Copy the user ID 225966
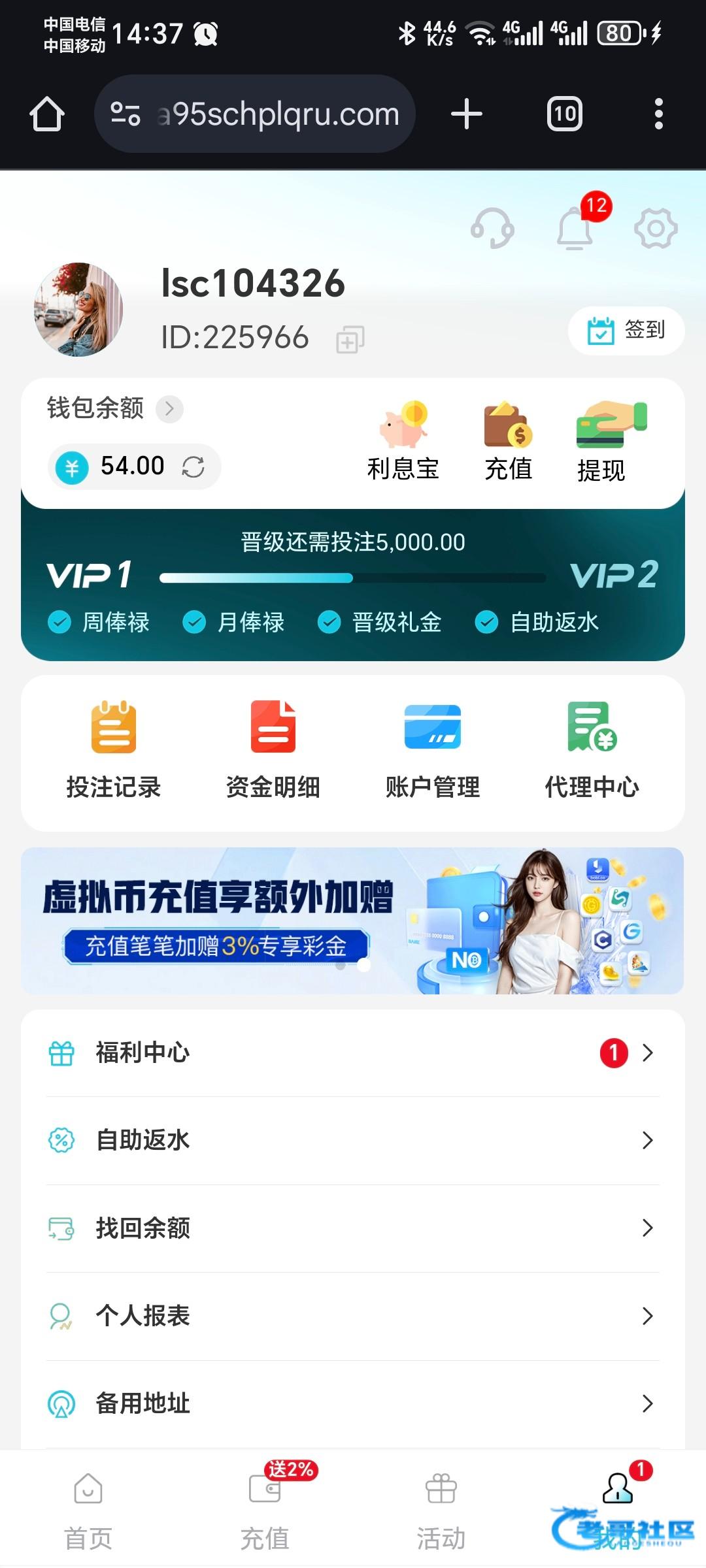The width and height of the screenshot is (706, 1568). [350, 340]
